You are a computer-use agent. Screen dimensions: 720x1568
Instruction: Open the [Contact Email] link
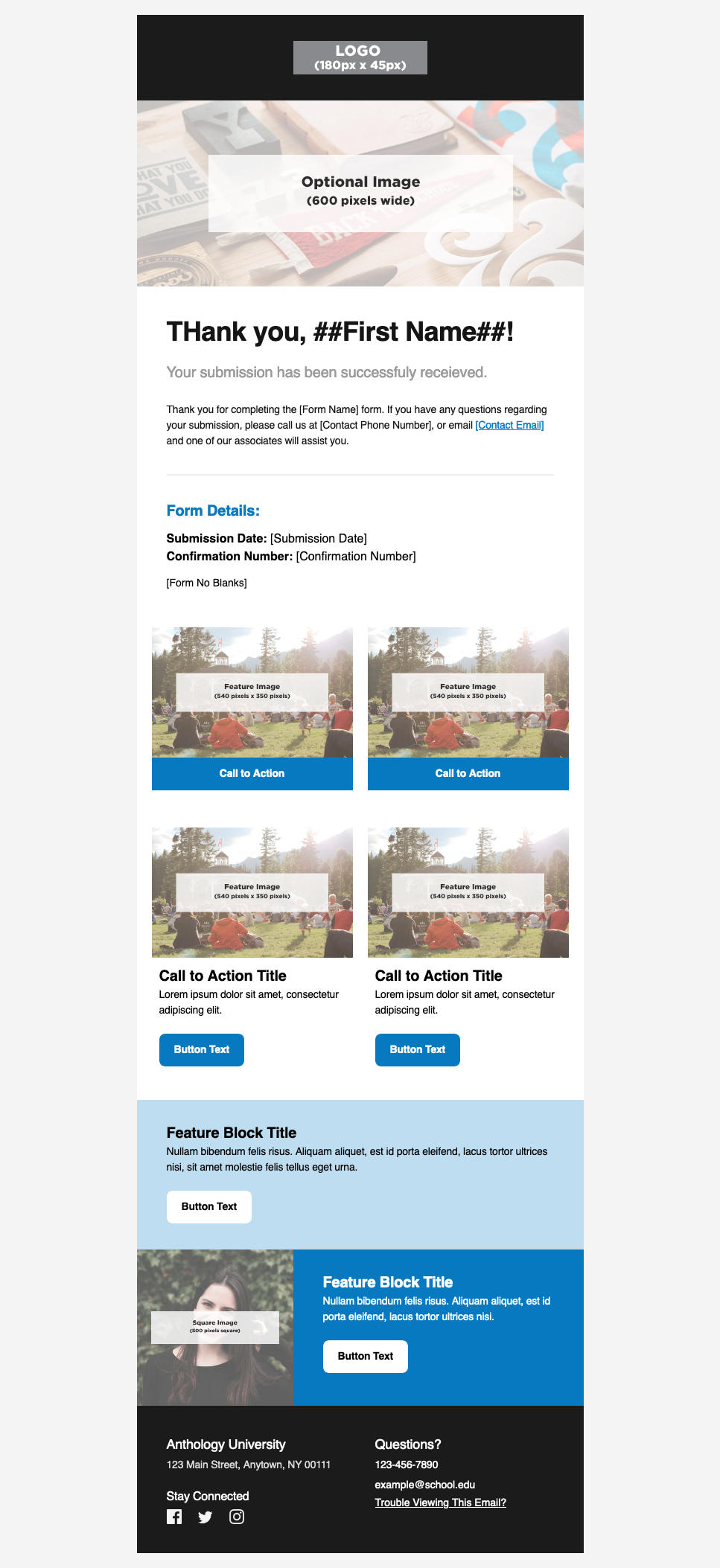509,425
